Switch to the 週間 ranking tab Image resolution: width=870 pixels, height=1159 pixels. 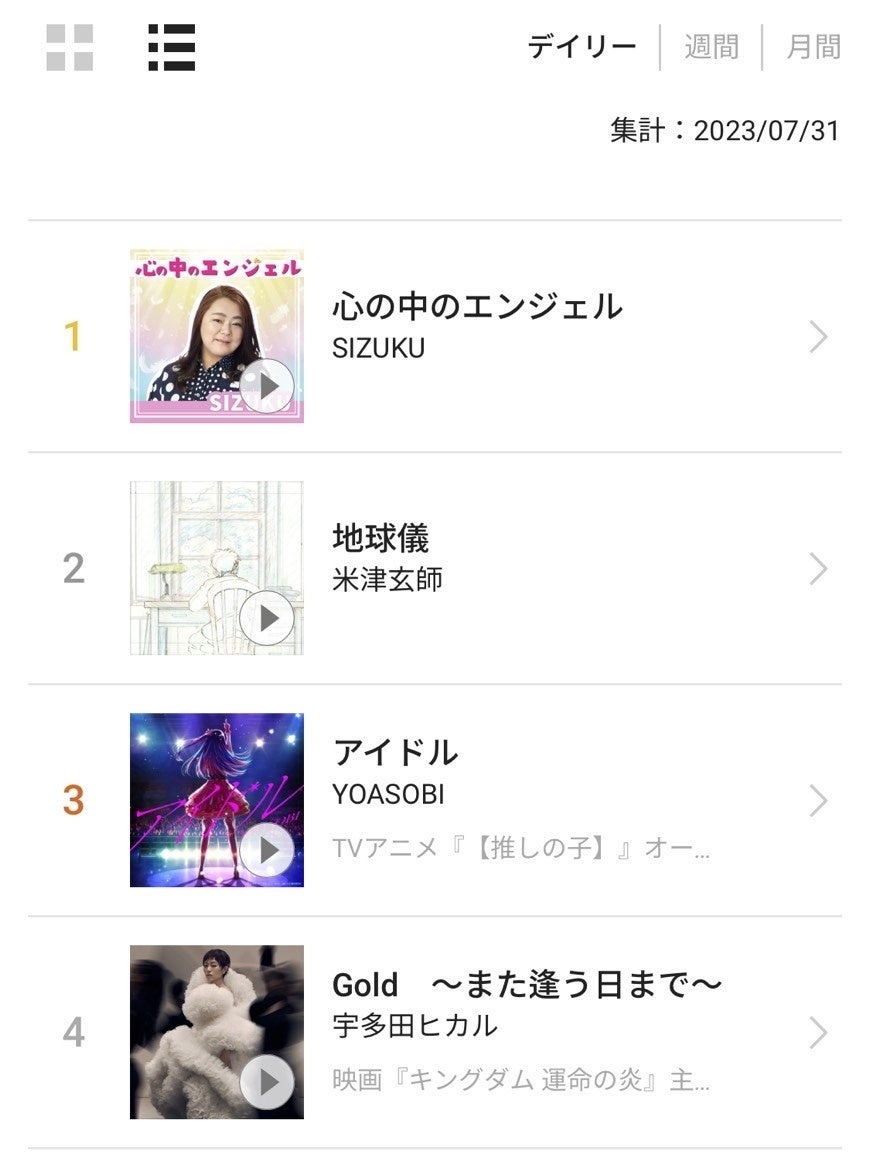coord(711,47)
